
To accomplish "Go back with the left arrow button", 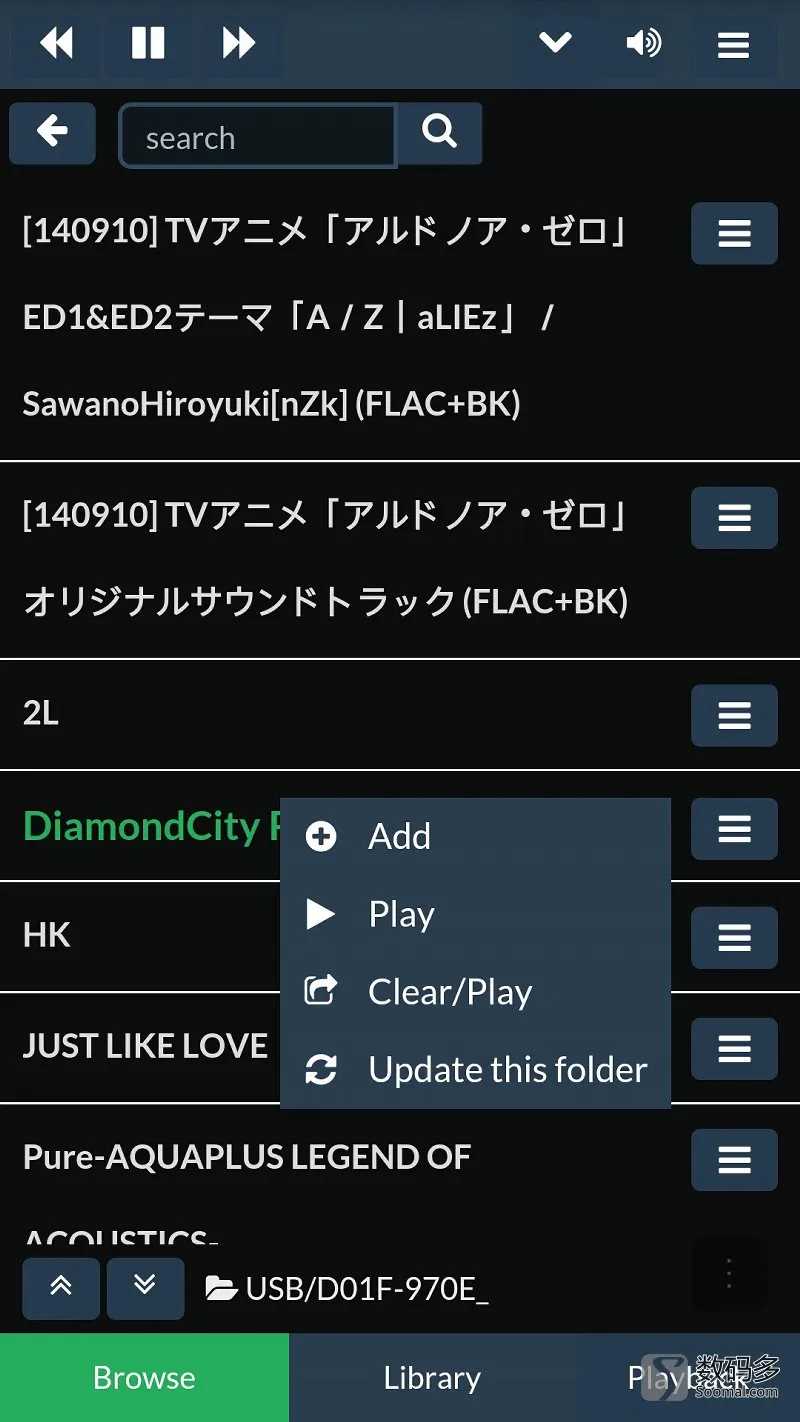I will (53, 132).
